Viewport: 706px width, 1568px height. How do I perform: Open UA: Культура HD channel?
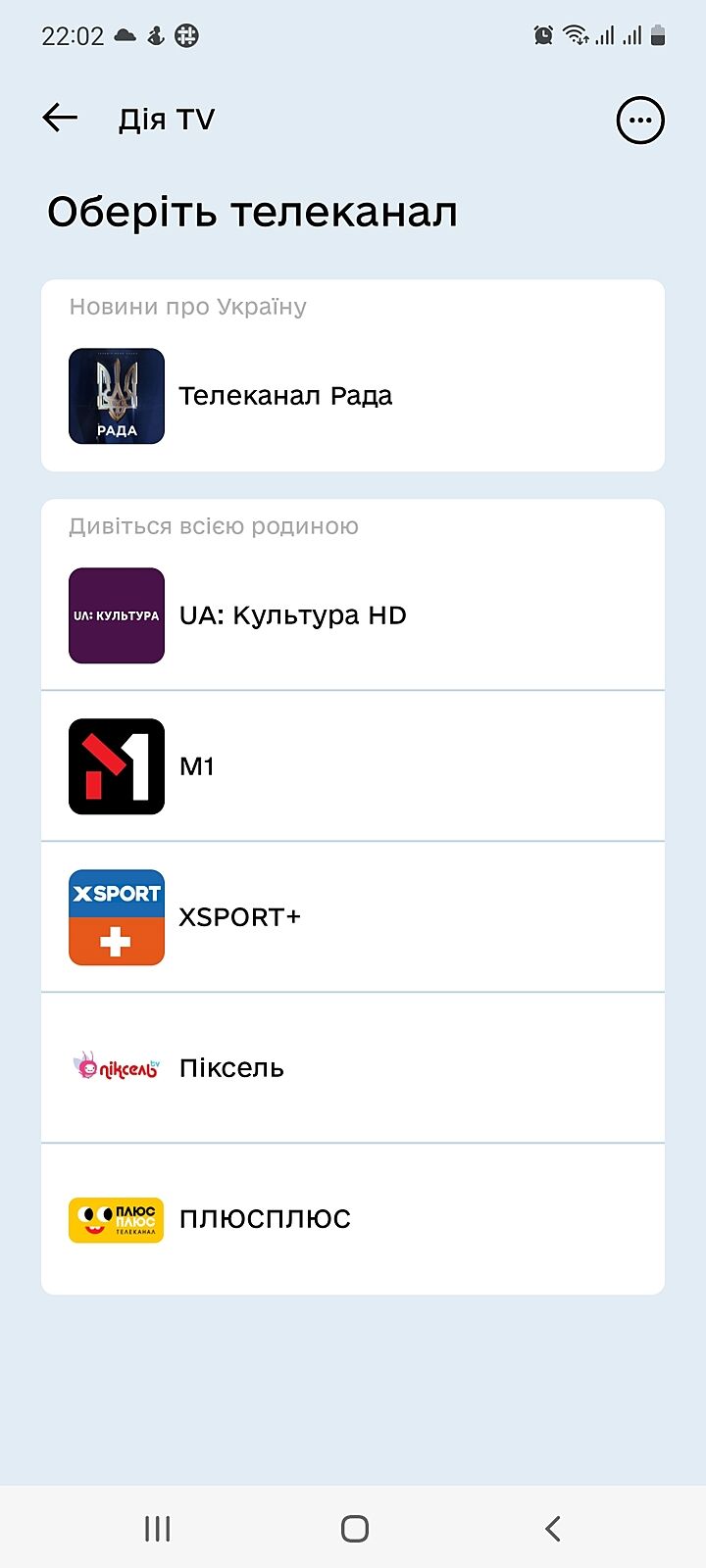[x=353, y=615]
